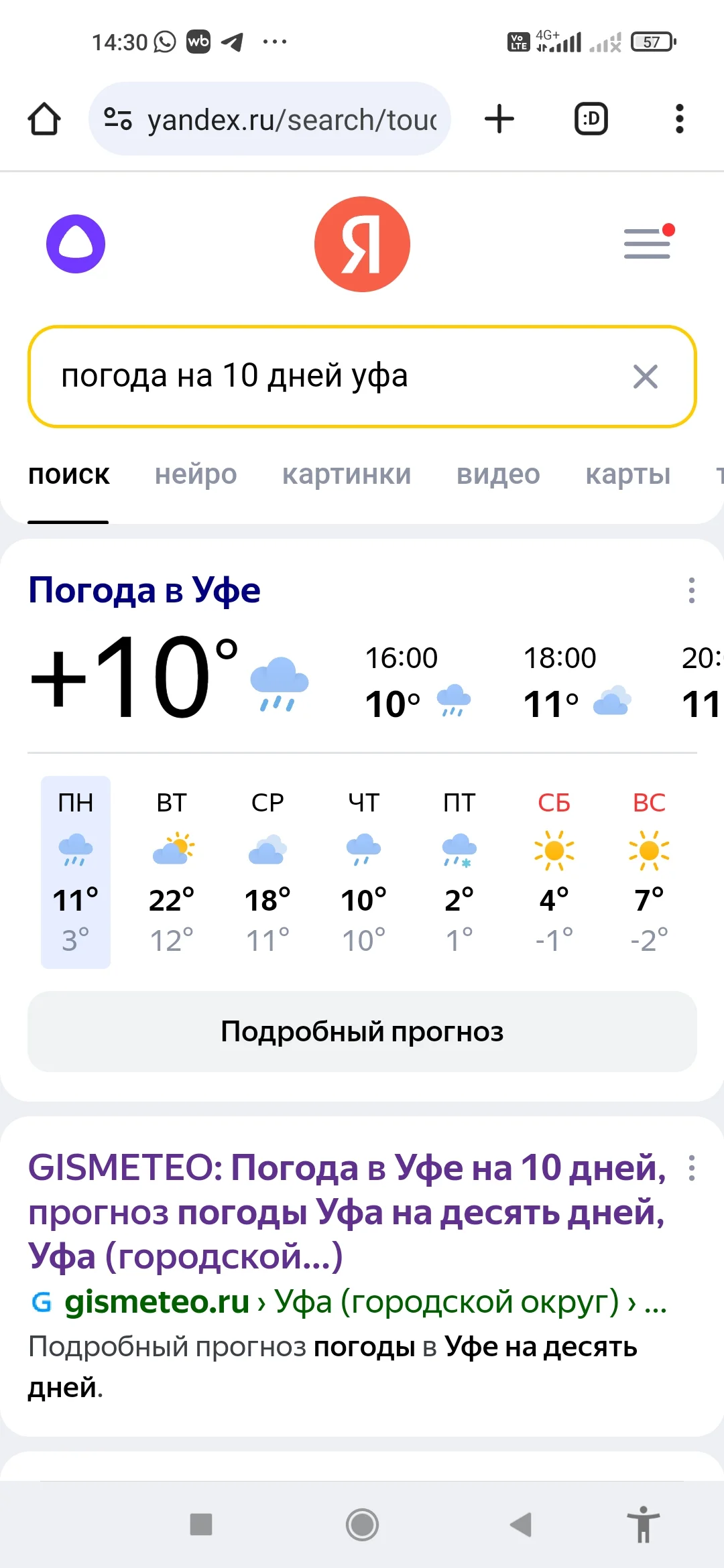Open a new browser tab
Image resolution: width=724 pixels, height=1568 pixels.
click(499, 119)
